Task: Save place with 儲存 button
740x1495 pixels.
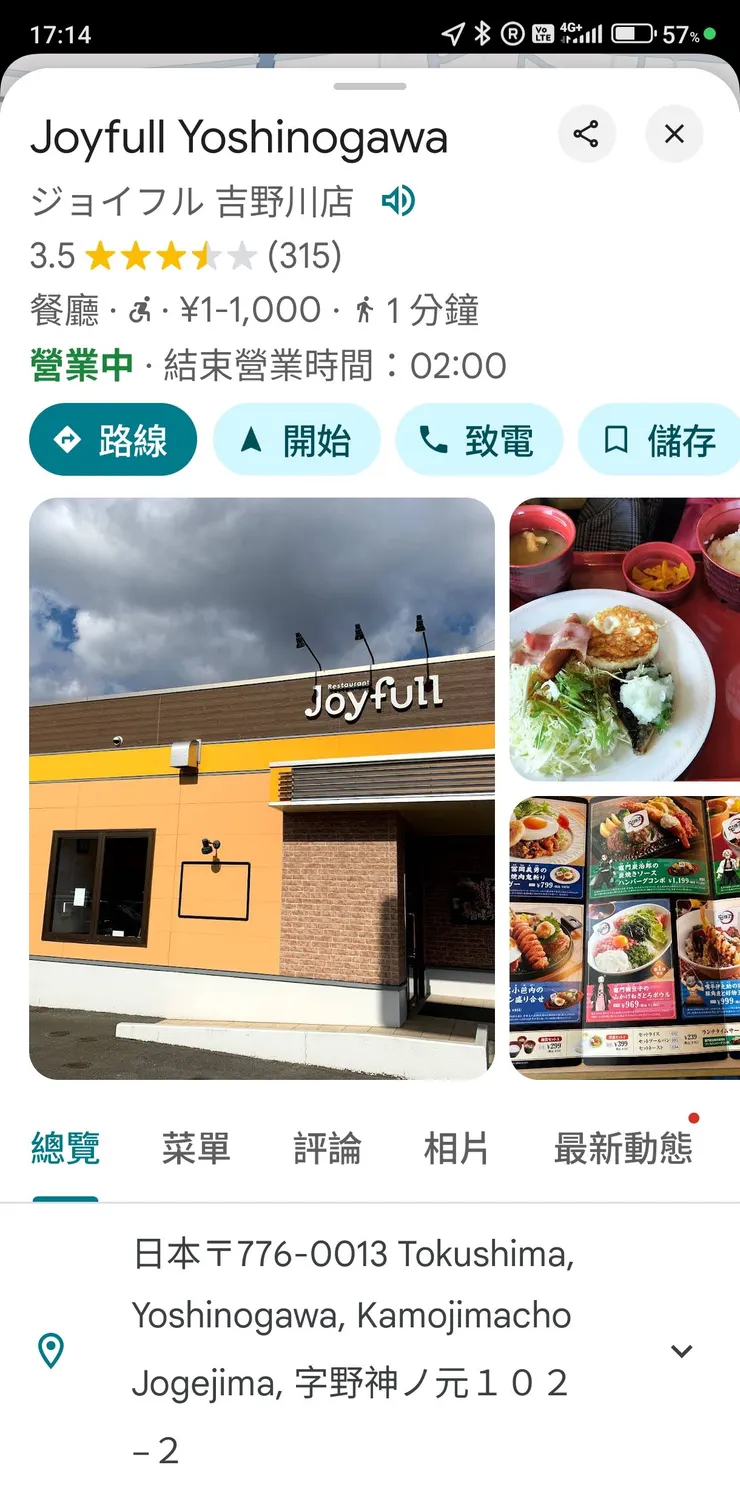Action: point(662,440)
